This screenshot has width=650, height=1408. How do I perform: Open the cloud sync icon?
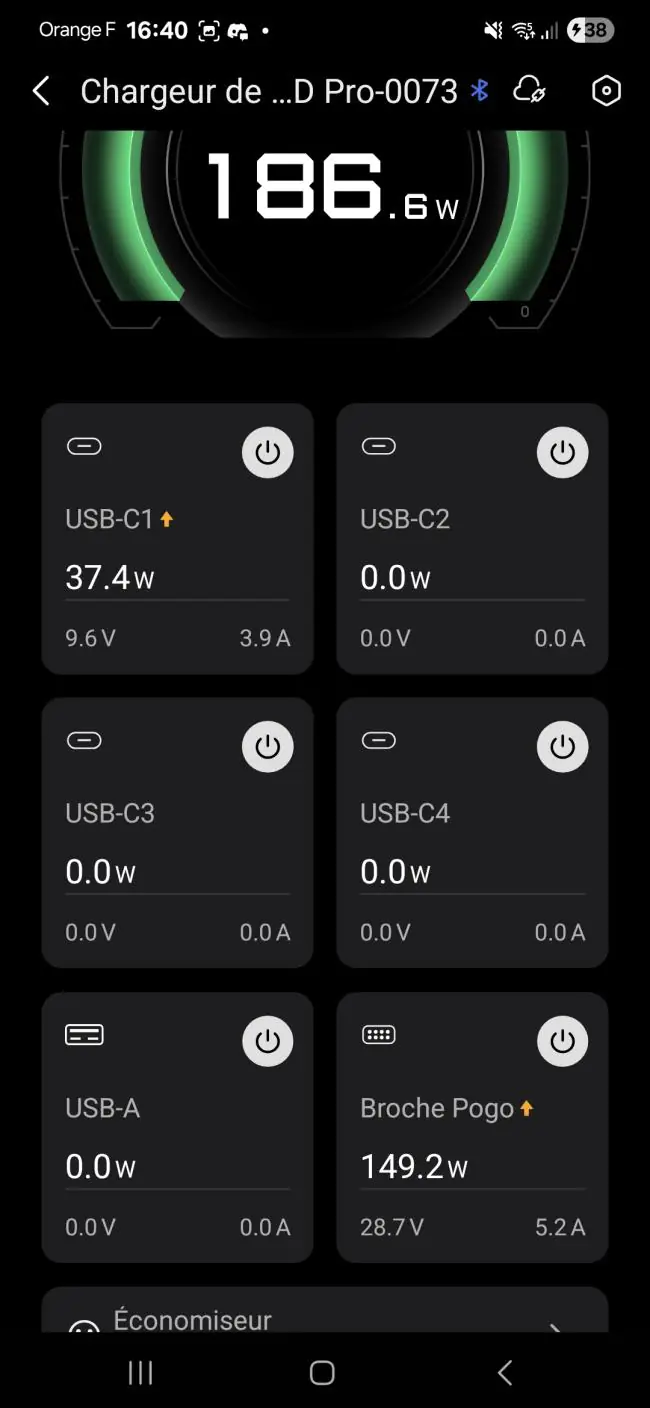coord(529,91)
